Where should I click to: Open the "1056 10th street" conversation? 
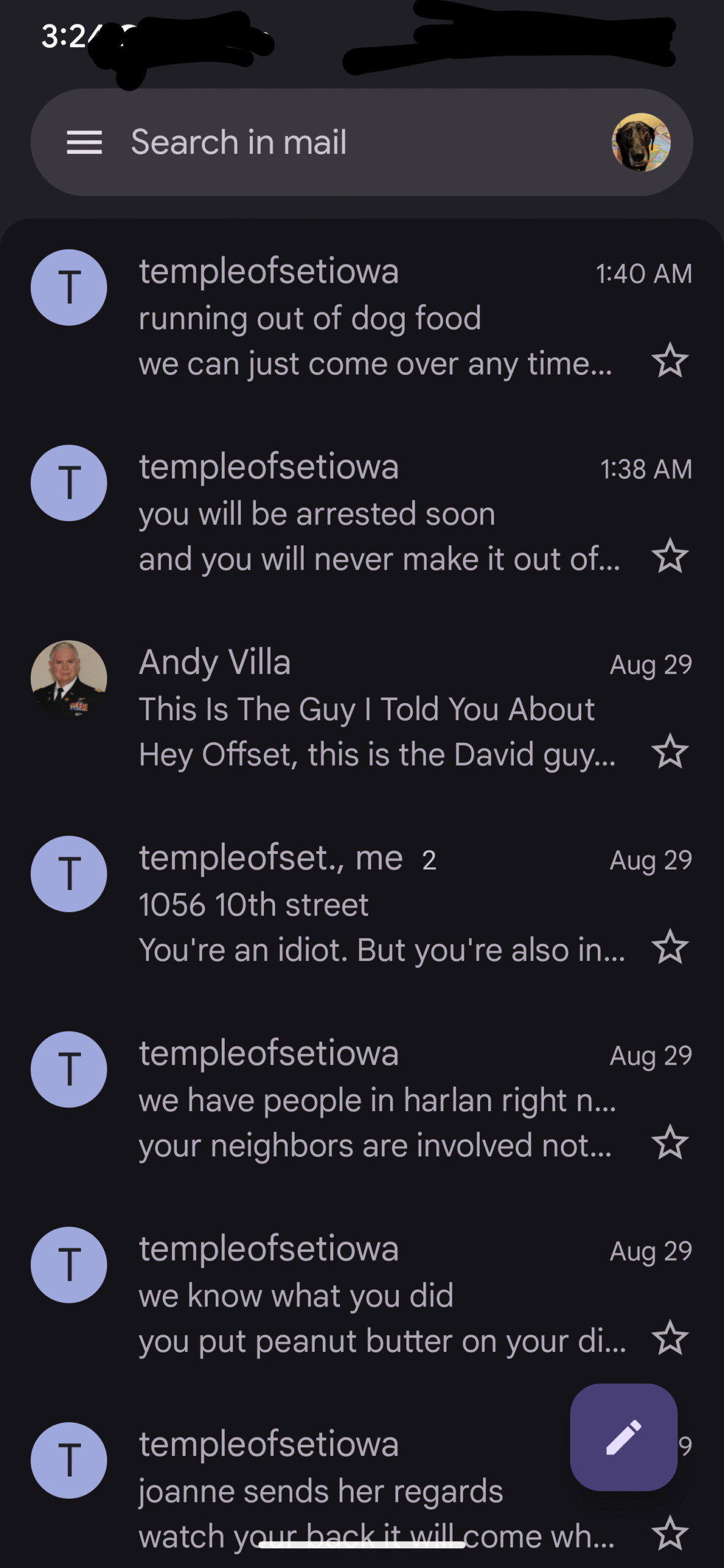click(361, 904)
